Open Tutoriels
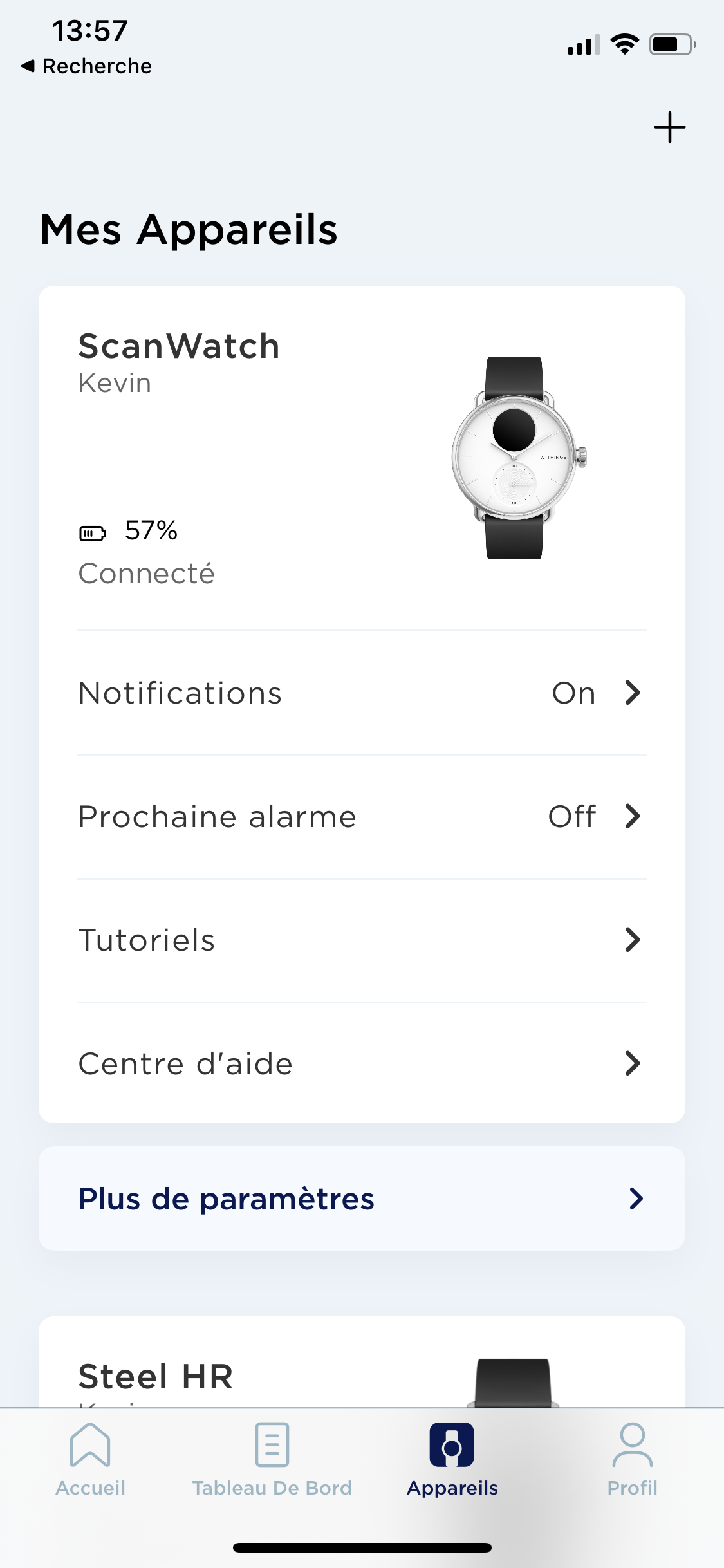Image resolution: width=724 pixels, height=1568 pixels. tap(362, 940)
